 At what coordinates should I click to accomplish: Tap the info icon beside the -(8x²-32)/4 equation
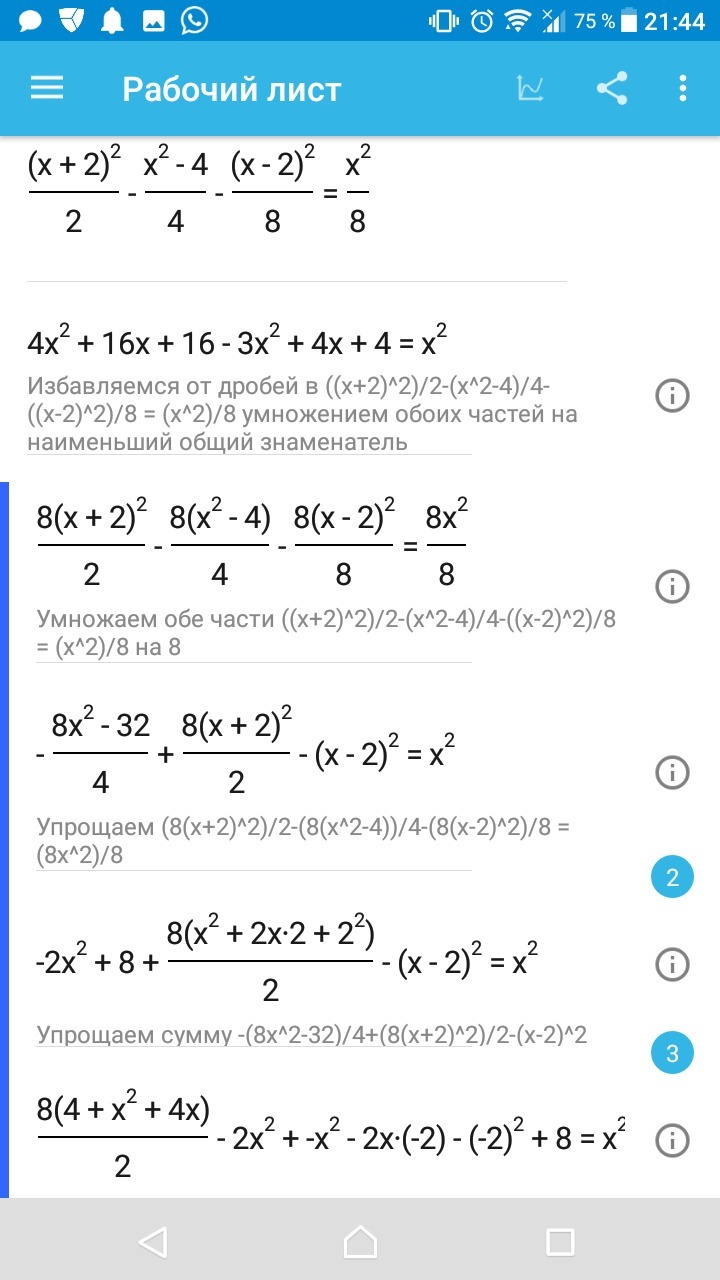[672, 772]
